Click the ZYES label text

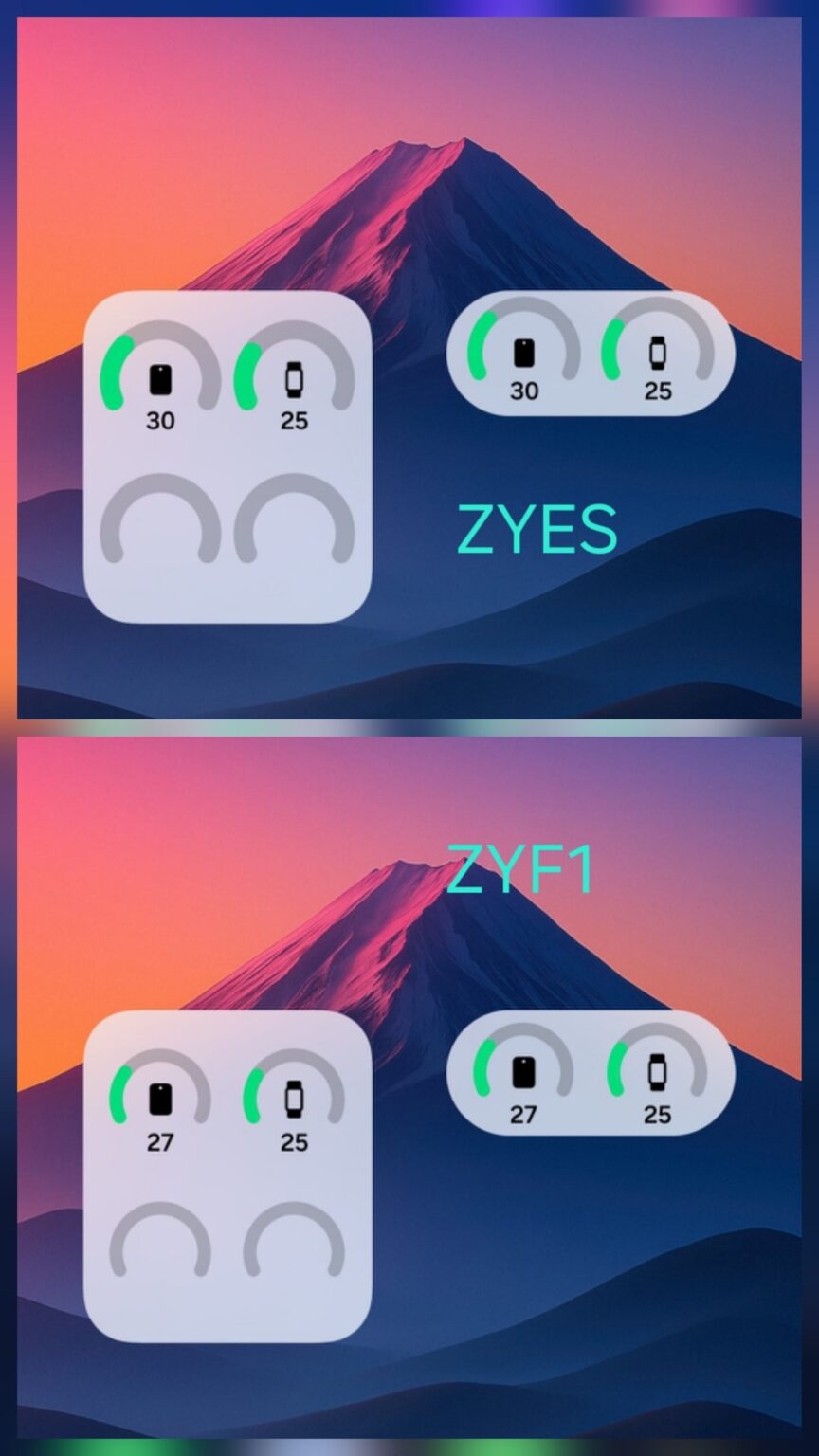pyautogui.click(x=537, y=527)
